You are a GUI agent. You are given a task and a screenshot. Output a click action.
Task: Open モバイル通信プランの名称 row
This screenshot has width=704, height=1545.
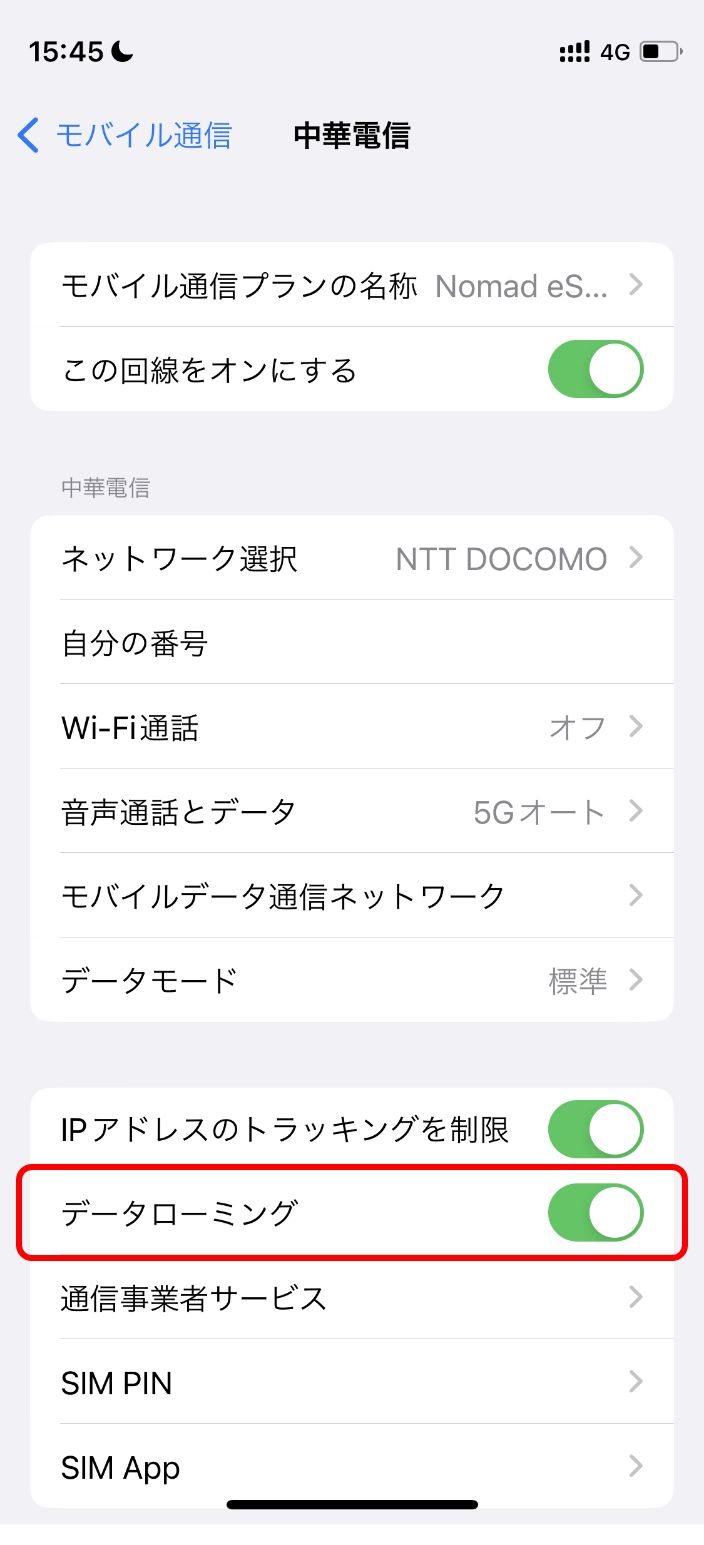(x=352, y=285)
